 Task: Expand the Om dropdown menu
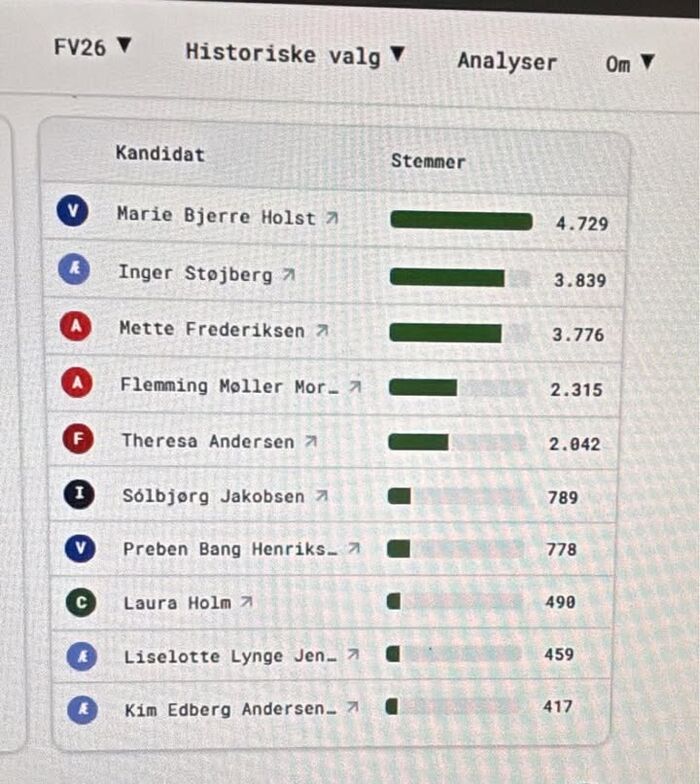(x=630, y=63)
